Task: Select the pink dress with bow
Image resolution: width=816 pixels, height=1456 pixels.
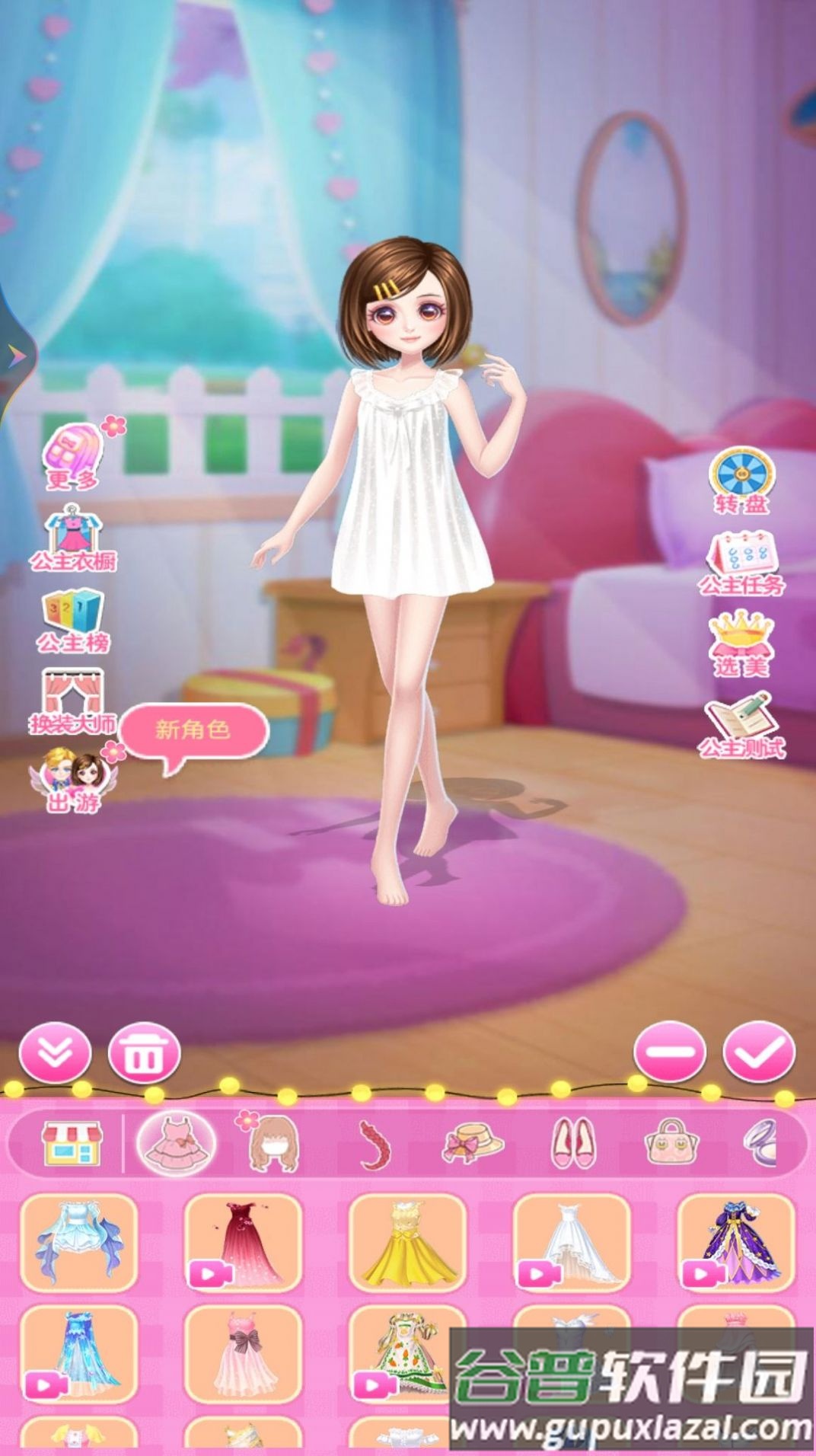Action: (x=243, y=1353)
